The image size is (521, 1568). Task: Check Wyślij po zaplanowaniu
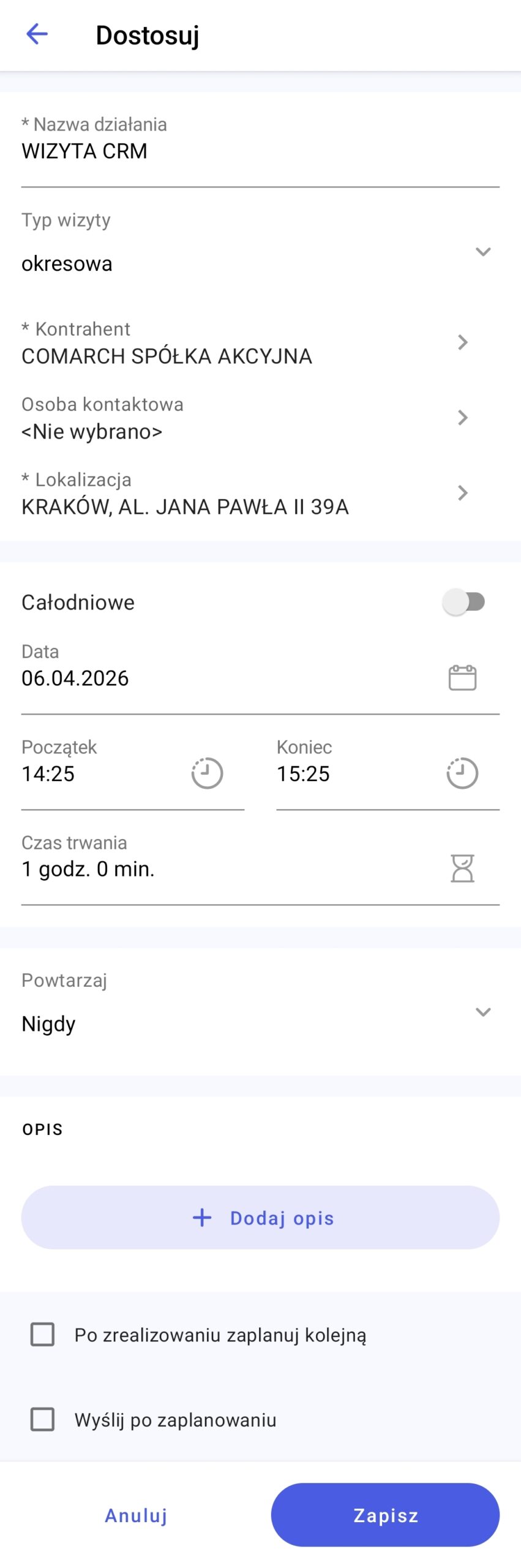tap(42, 1419)
